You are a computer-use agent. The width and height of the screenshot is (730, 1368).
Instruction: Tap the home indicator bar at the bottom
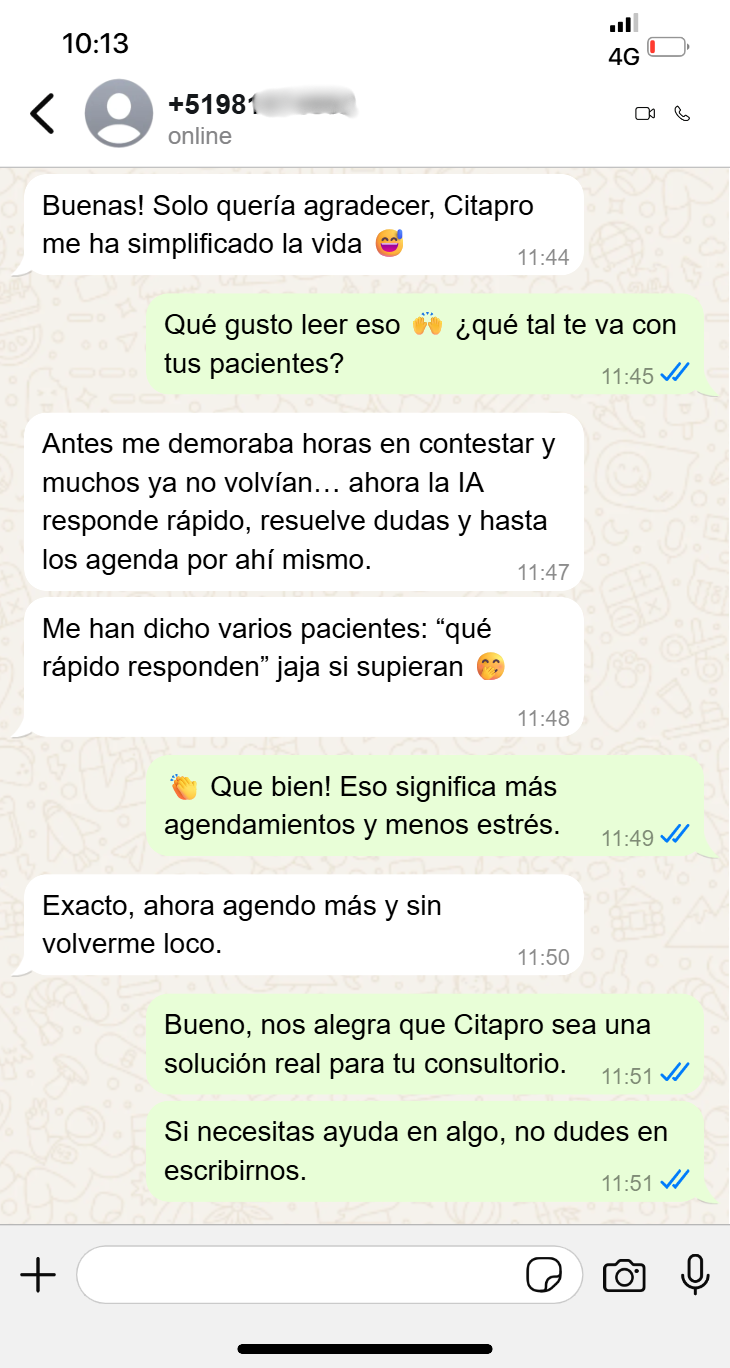[365, 1347]
